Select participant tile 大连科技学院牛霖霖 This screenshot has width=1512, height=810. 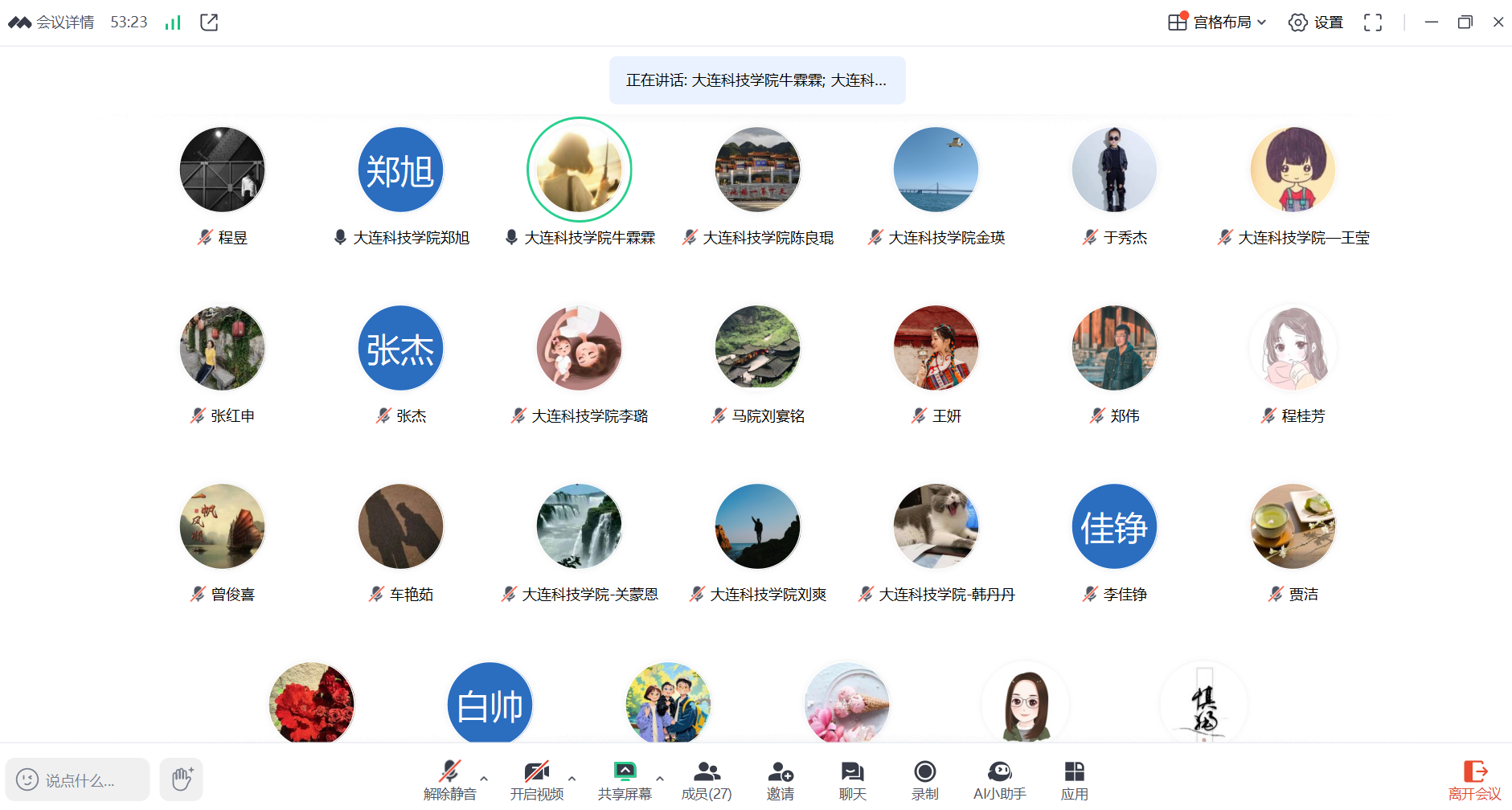coord(579,170)
